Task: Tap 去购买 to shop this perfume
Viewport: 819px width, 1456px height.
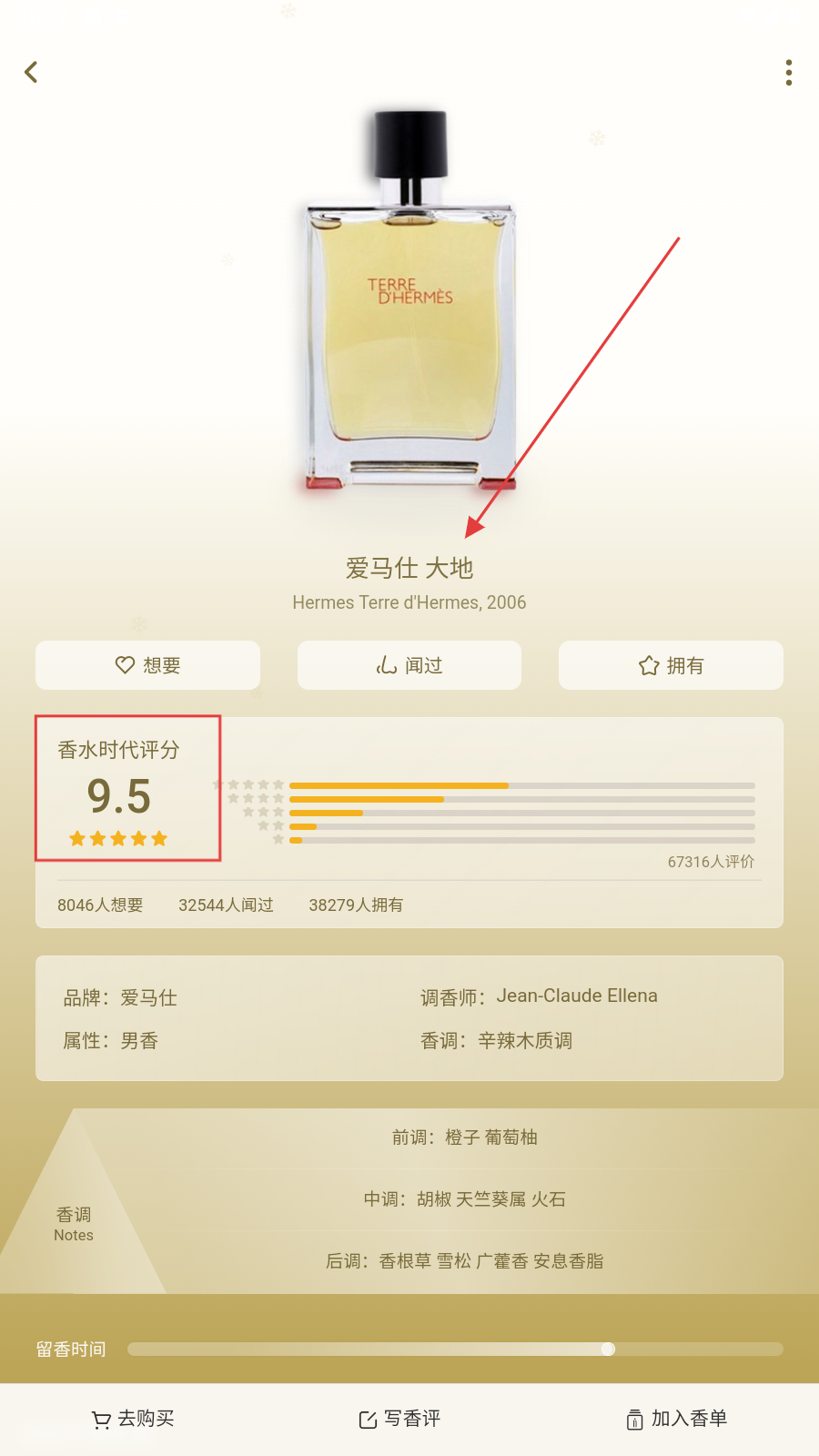Action: coord(133,1419)
